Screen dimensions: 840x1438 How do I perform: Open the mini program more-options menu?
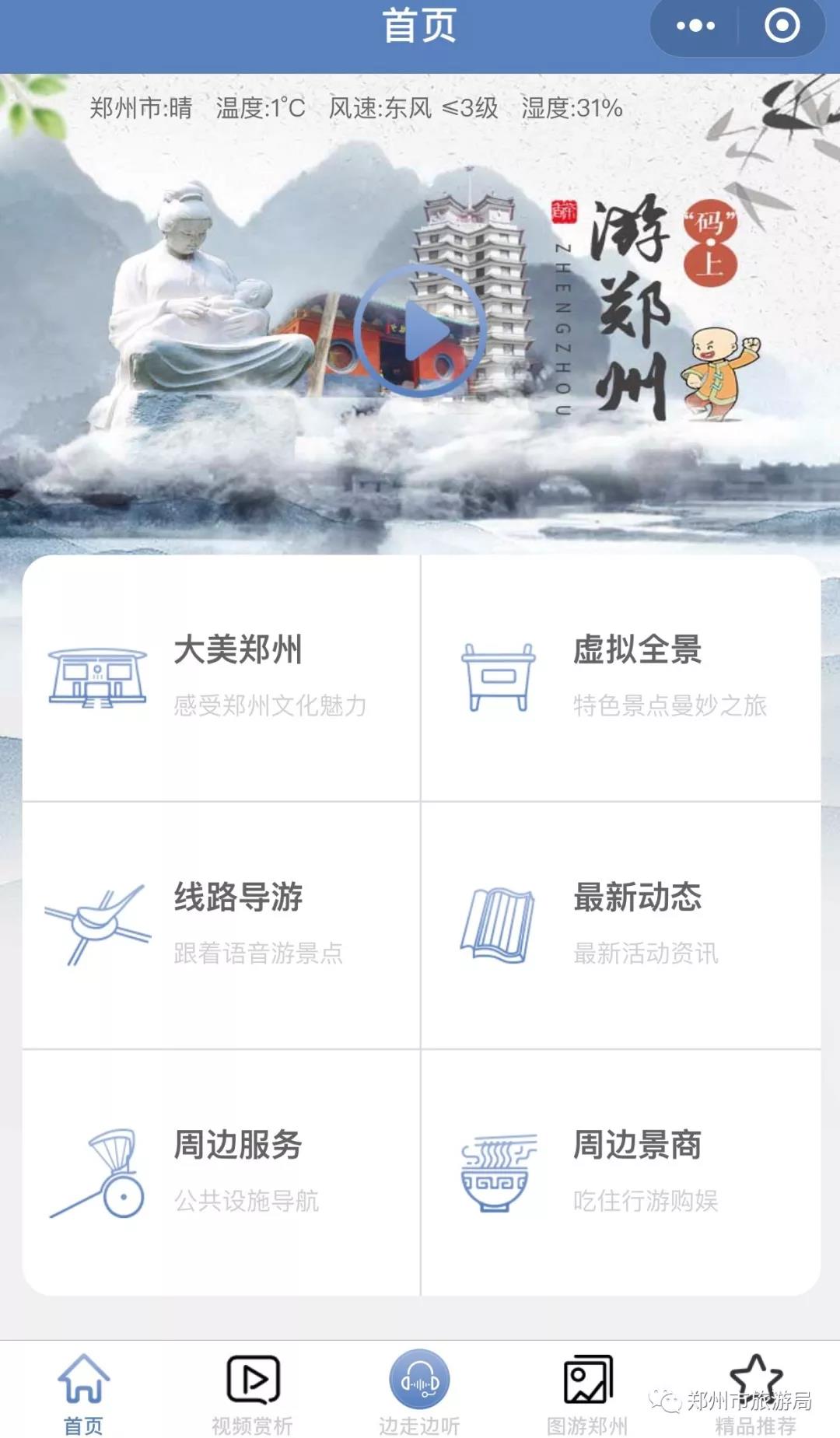[x=695, y=26]
